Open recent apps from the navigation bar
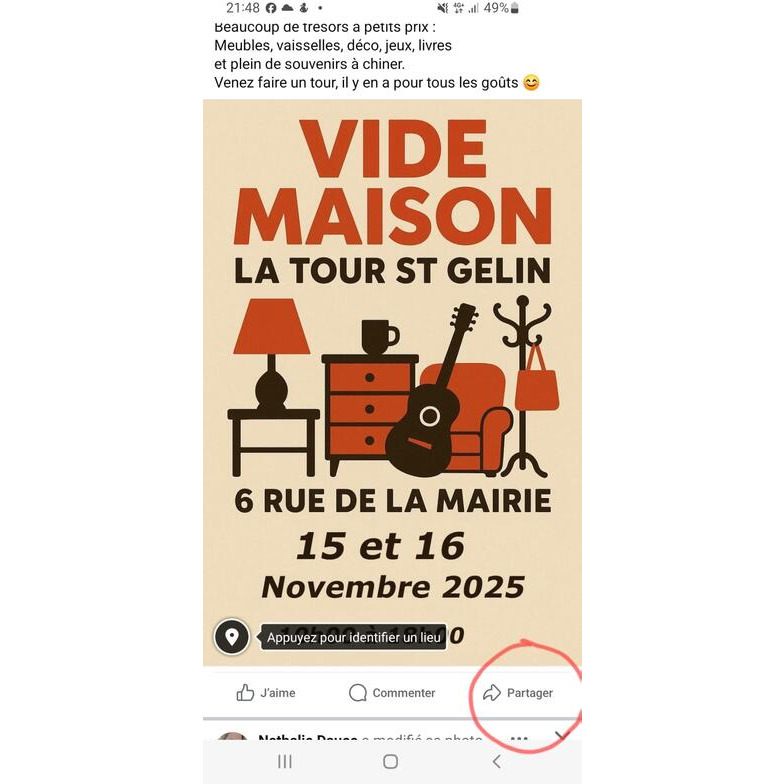 pyautogui.click(x=285, y=762)
